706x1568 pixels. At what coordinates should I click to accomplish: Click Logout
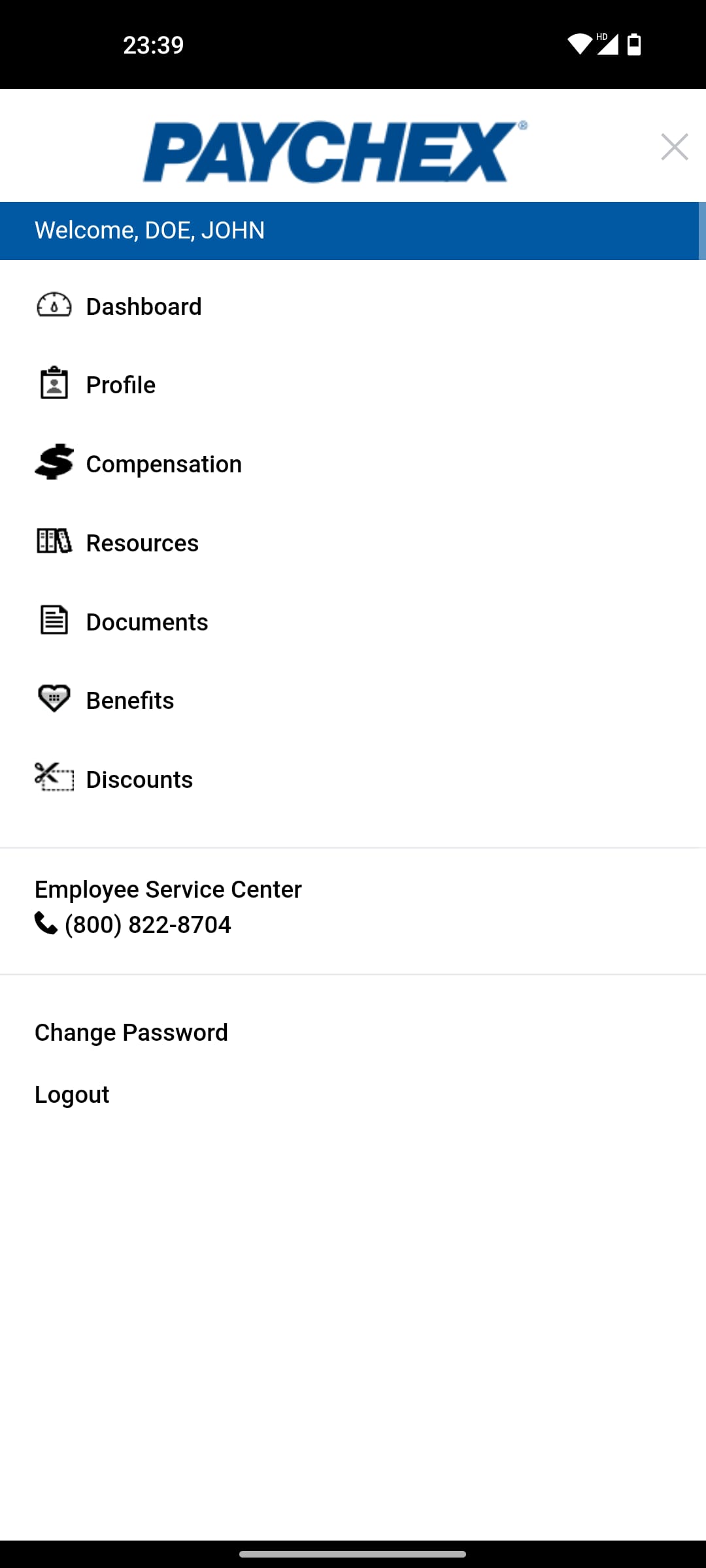(72, 1094)
